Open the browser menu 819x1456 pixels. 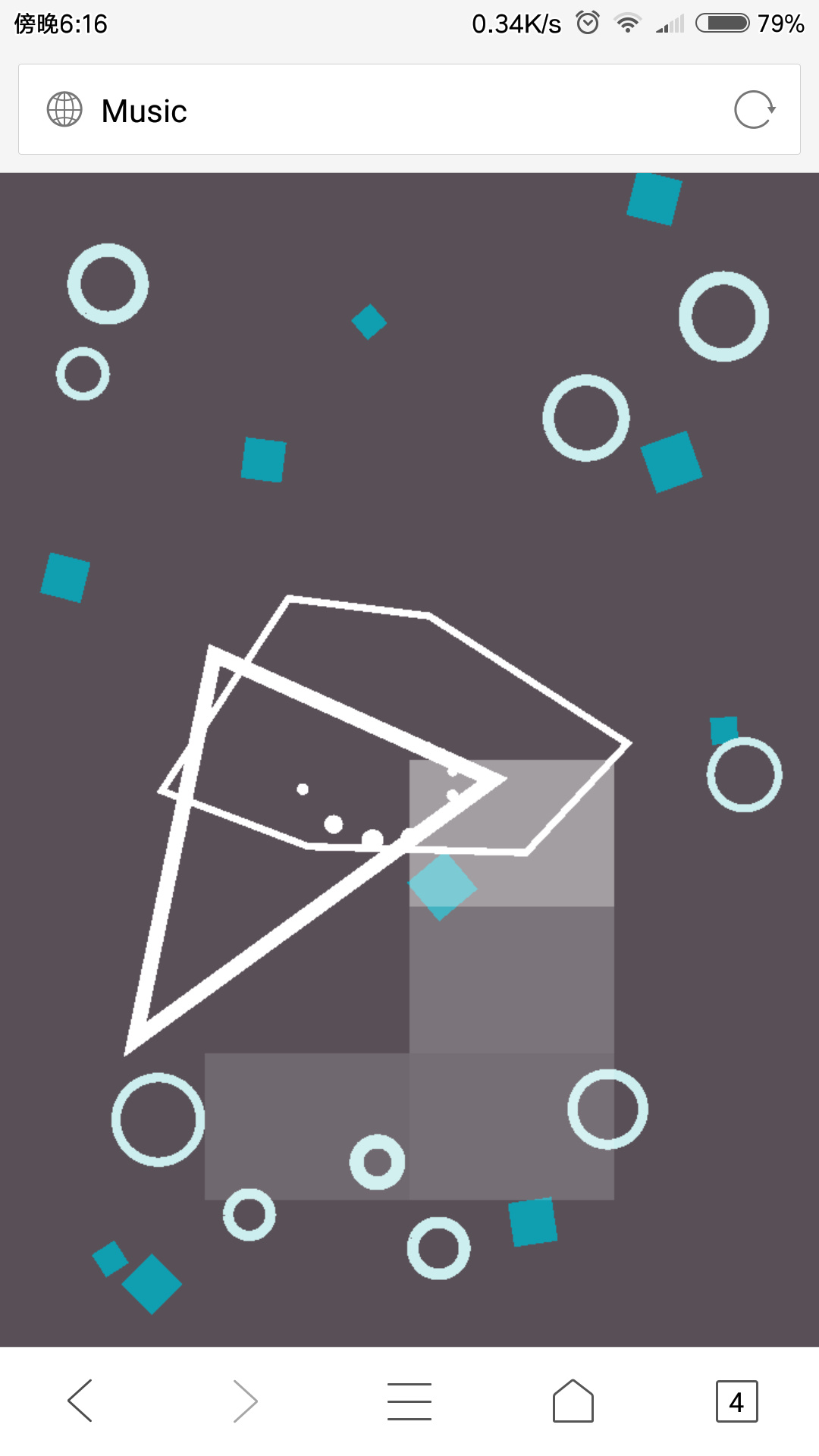point(409,1401)
